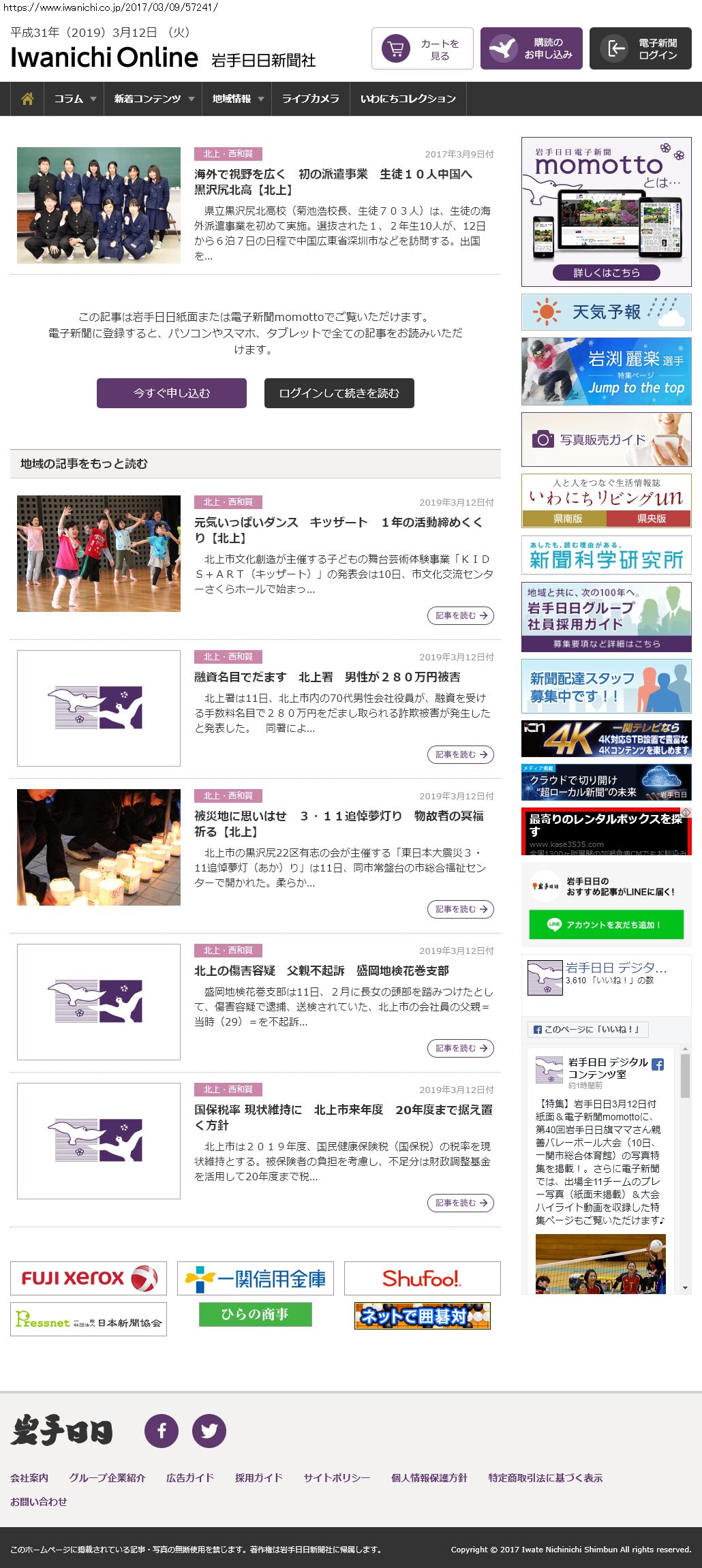Open 記事を読む for 融資名目でだます article
This screenshot has width=702, height=1568.
coord(460,754)
